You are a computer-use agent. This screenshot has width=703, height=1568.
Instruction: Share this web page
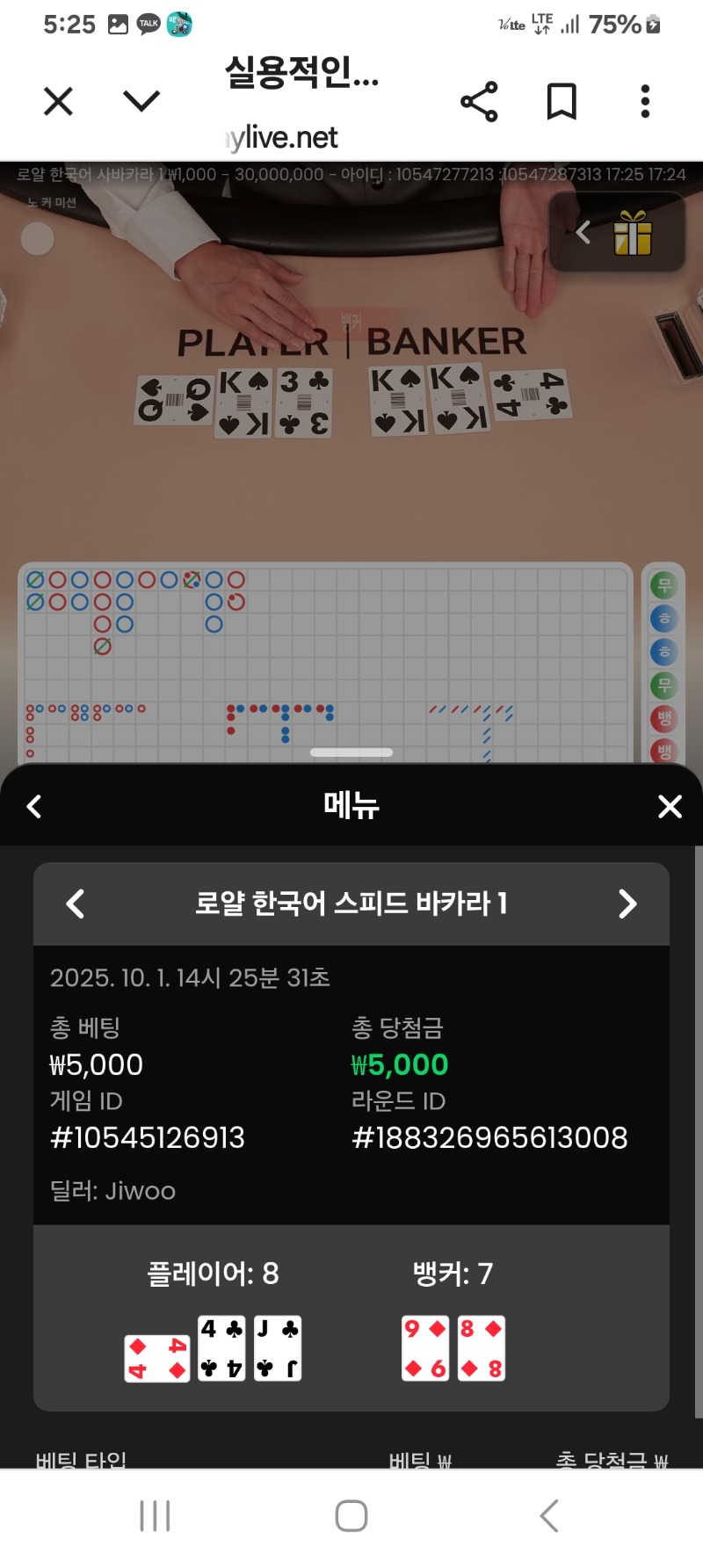479,101
